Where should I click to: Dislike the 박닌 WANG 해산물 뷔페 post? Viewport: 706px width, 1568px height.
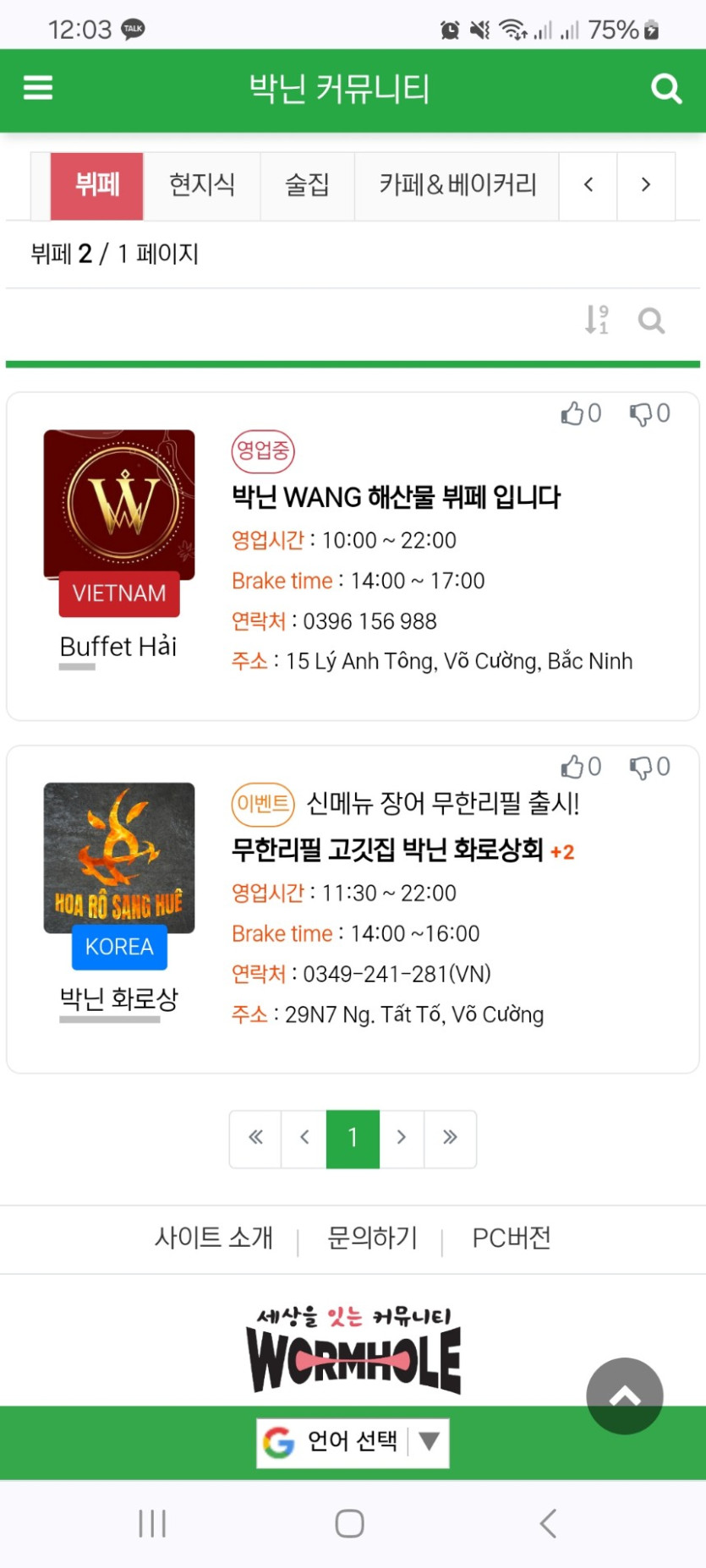[650, 413]
